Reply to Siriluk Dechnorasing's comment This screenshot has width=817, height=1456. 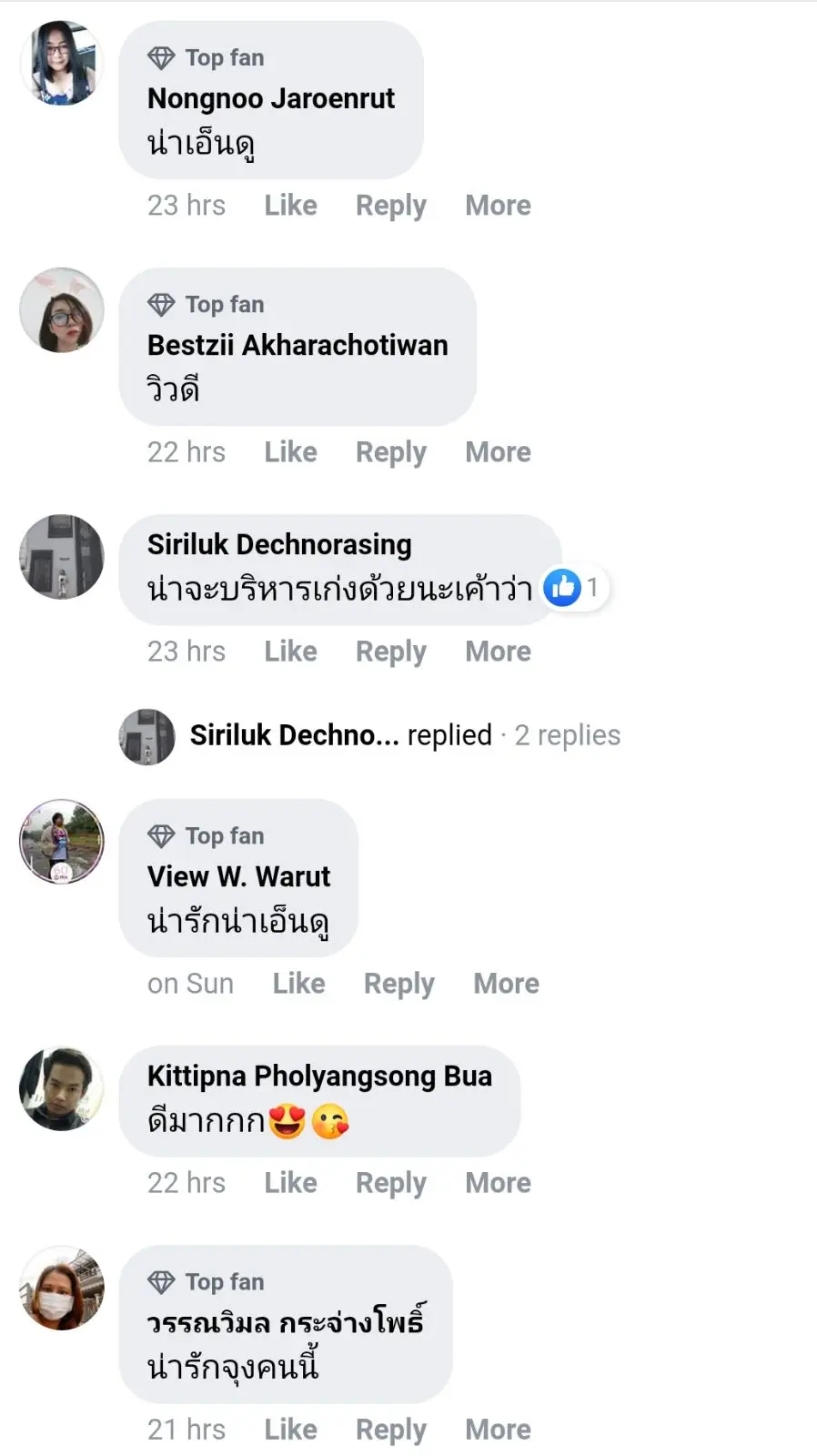[x=390, y=652]
